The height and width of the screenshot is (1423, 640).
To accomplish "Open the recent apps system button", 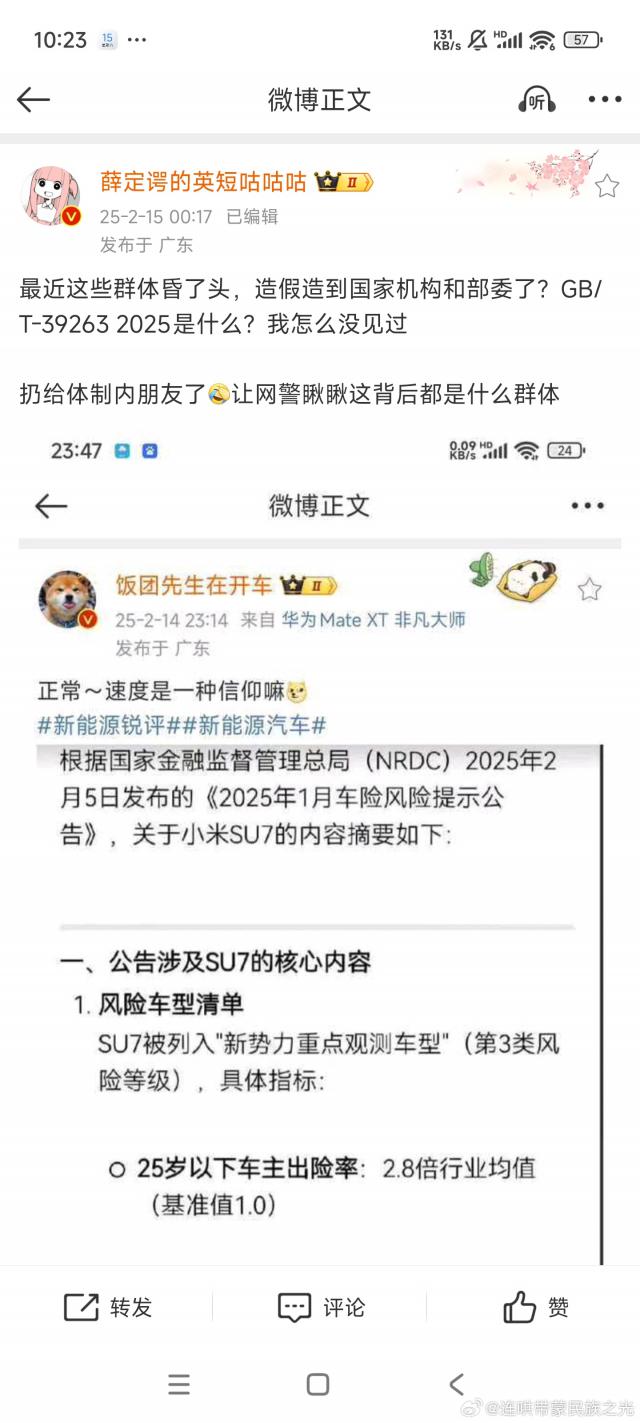I will click(x=179, y=1384).
